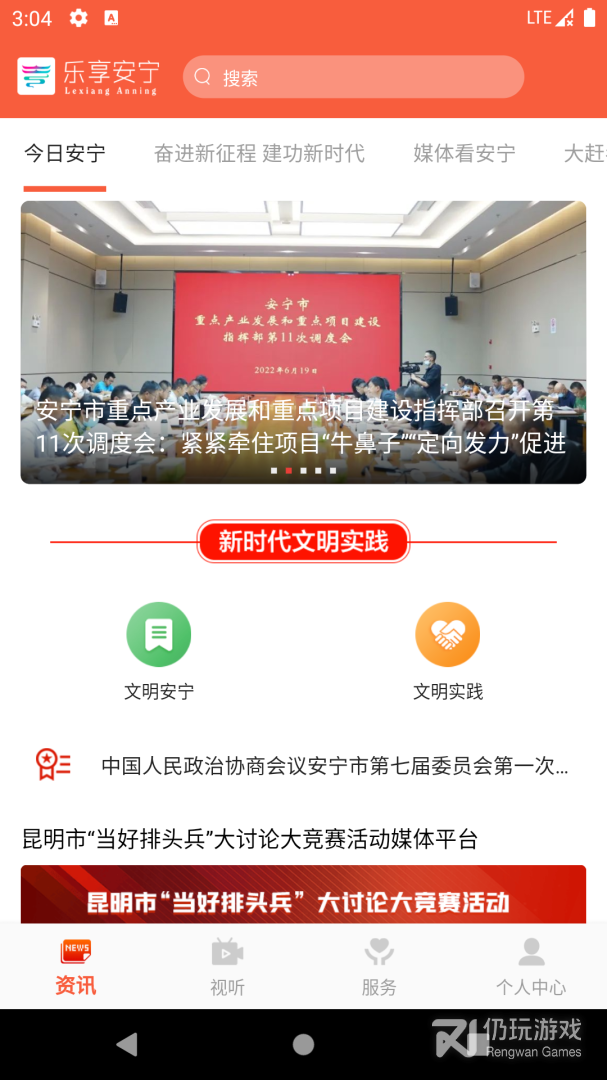
Task: Select the 今日安宁 top tab
Action: 65,154
